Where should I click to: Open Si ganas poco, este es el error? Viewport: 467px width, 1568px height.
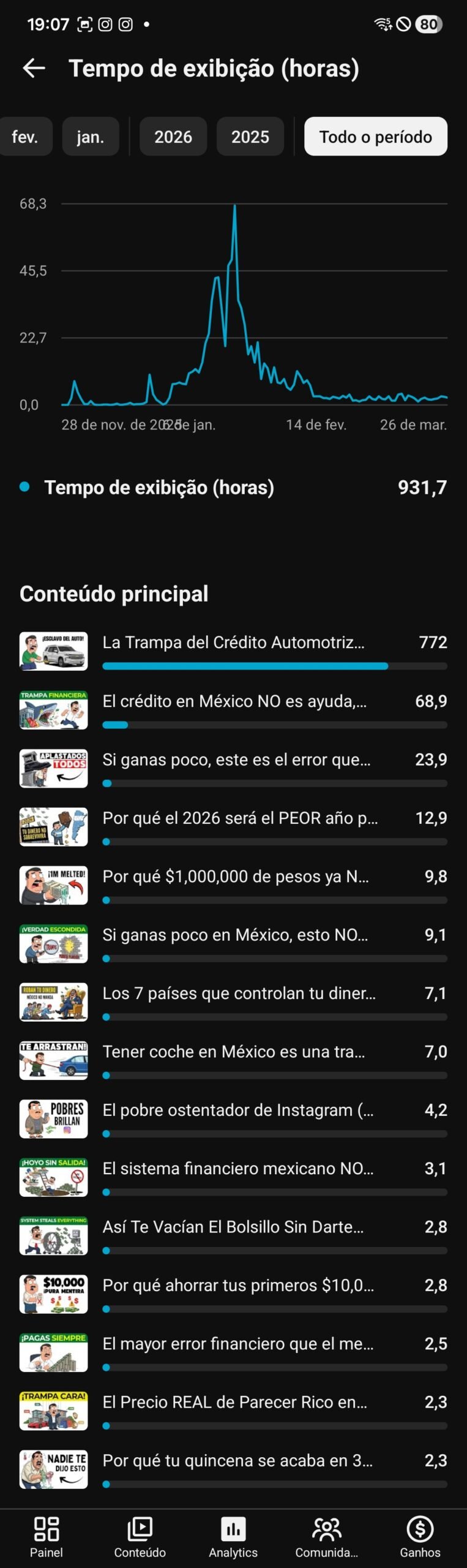(x=236, y=759)
